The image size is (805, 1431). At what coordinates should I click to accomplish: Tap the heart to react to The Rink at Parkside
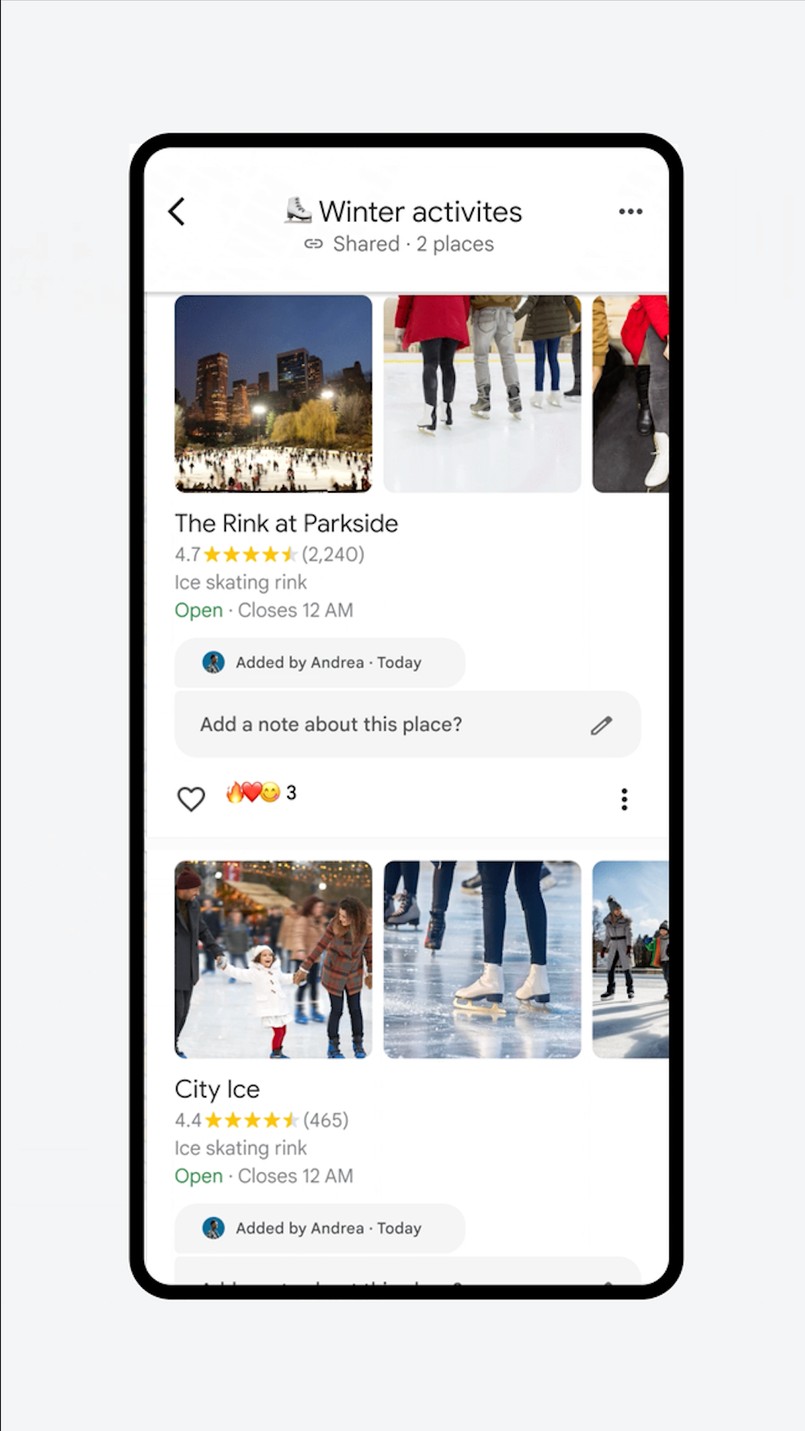191,798
